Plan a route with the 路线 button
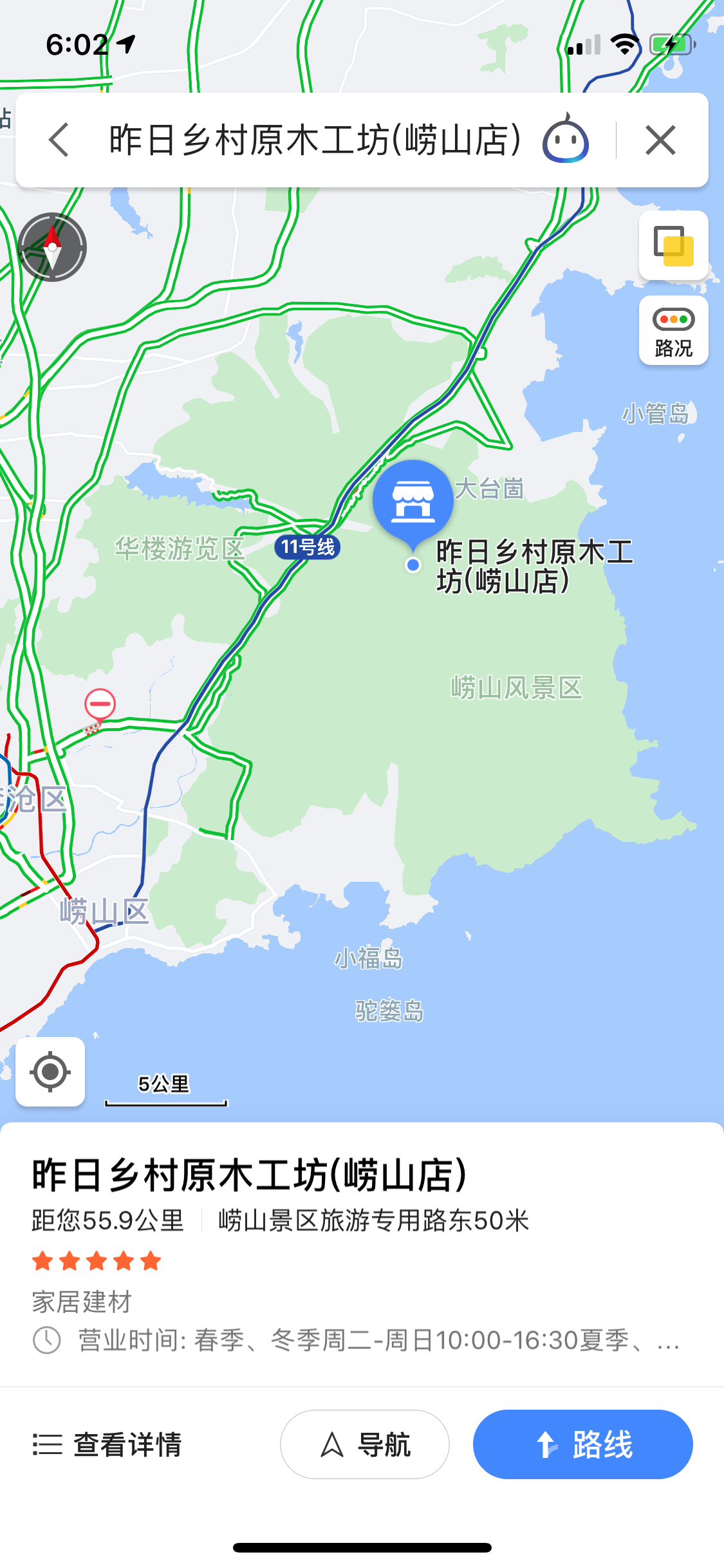The height and width of the screenshot is (1568, 724). [582, 1444]
